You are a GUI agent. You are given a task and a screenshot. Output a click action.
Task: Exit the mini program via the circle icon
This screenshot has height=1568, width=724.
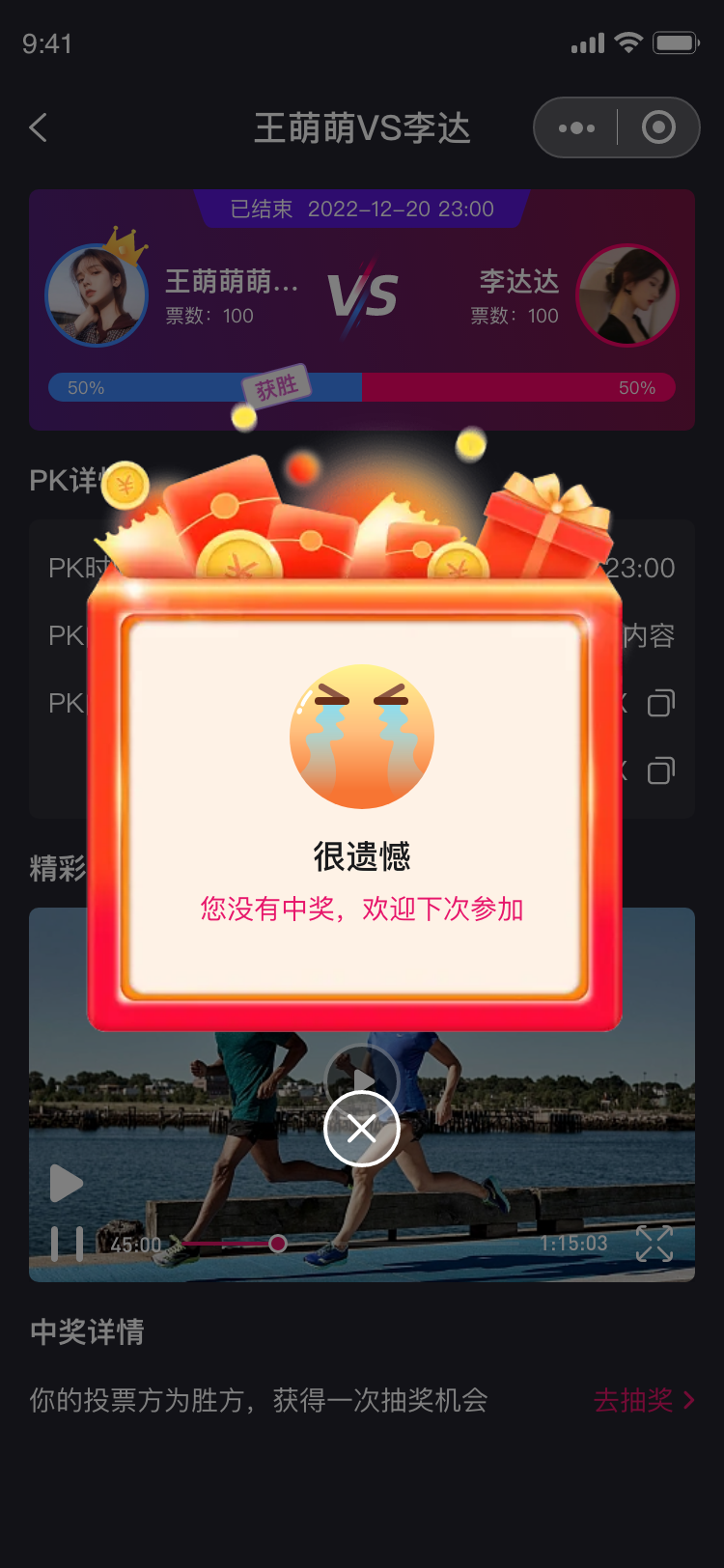coord(658,127)
